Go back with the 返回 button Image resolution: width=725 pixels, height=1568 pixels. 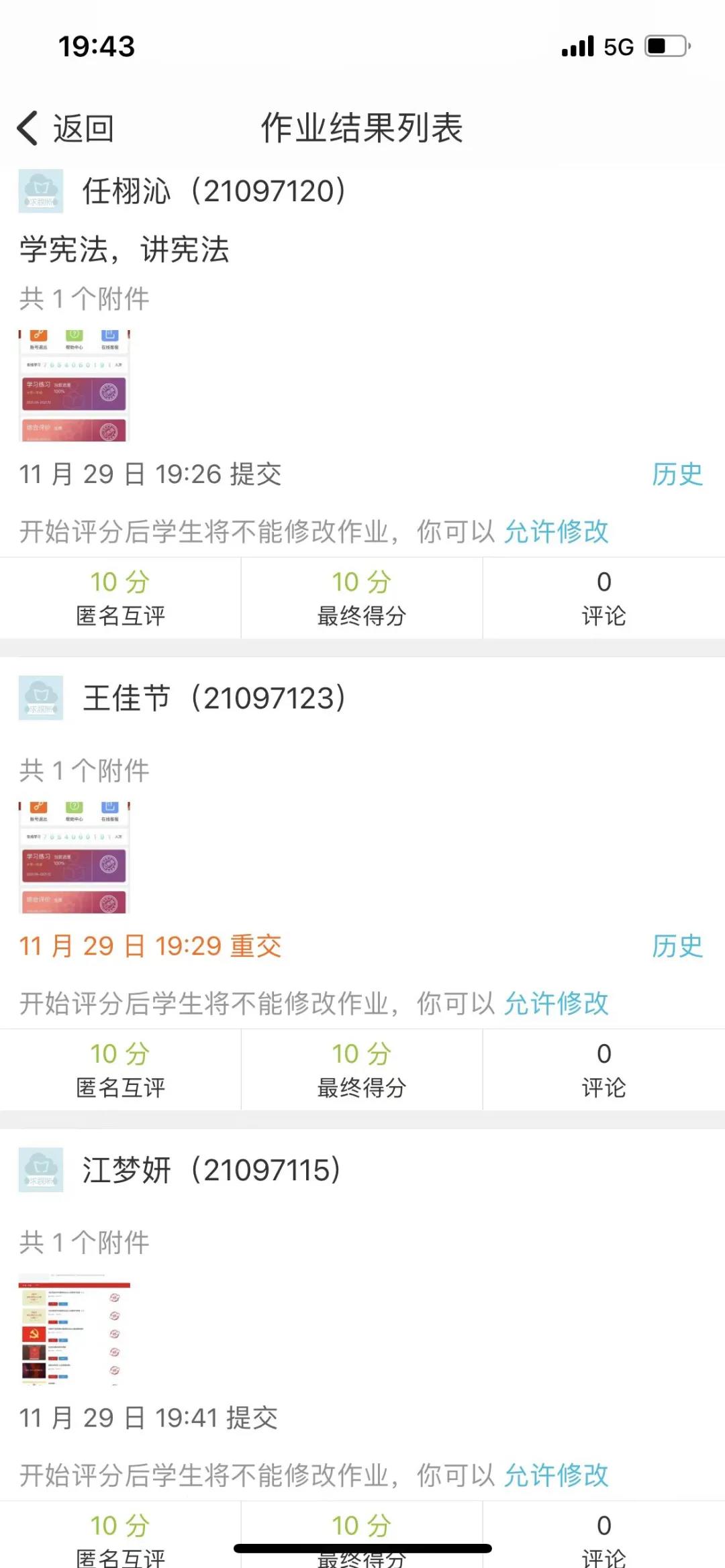pyautogui.click(x=66, y=128)
